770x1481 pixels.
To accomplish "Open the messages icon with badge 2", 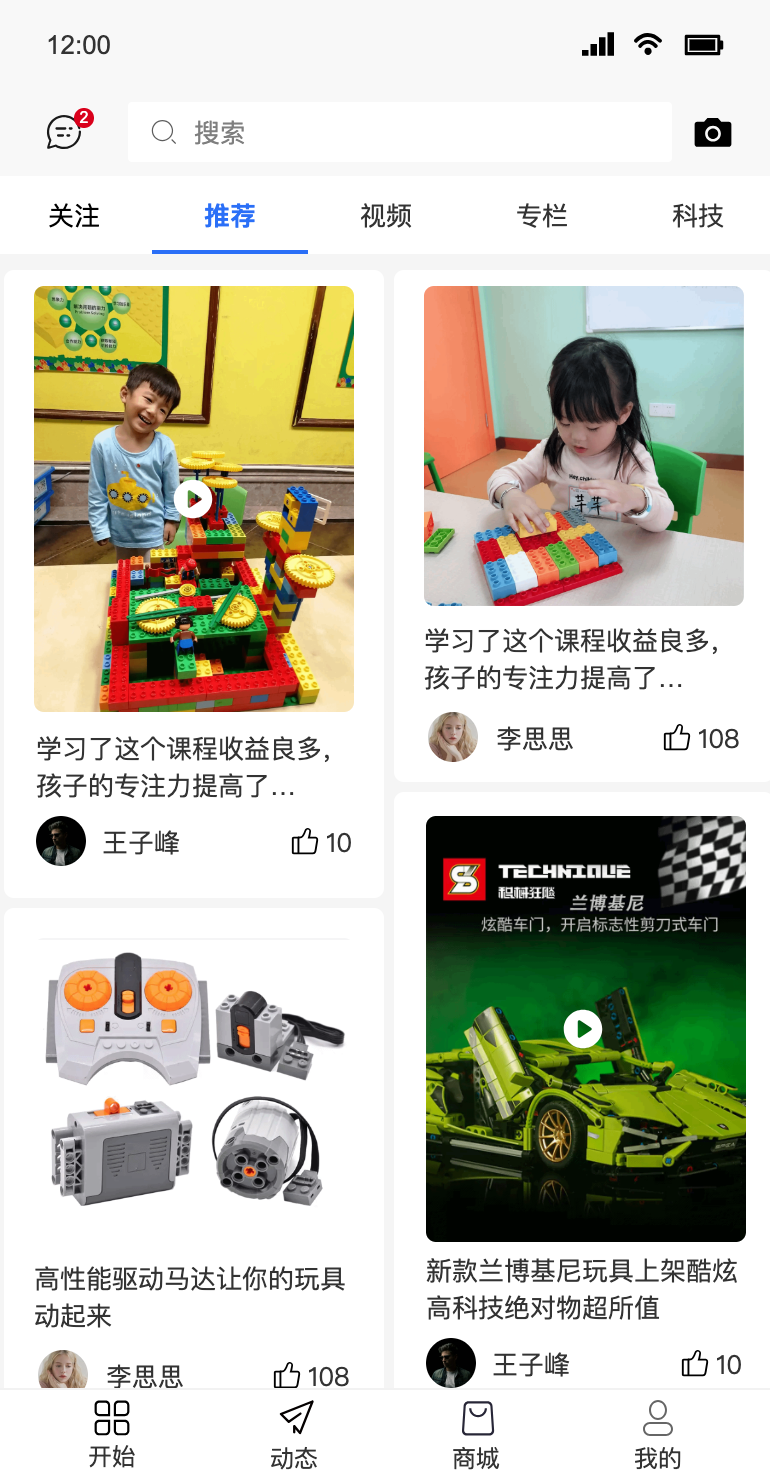I will coord(67,131).
